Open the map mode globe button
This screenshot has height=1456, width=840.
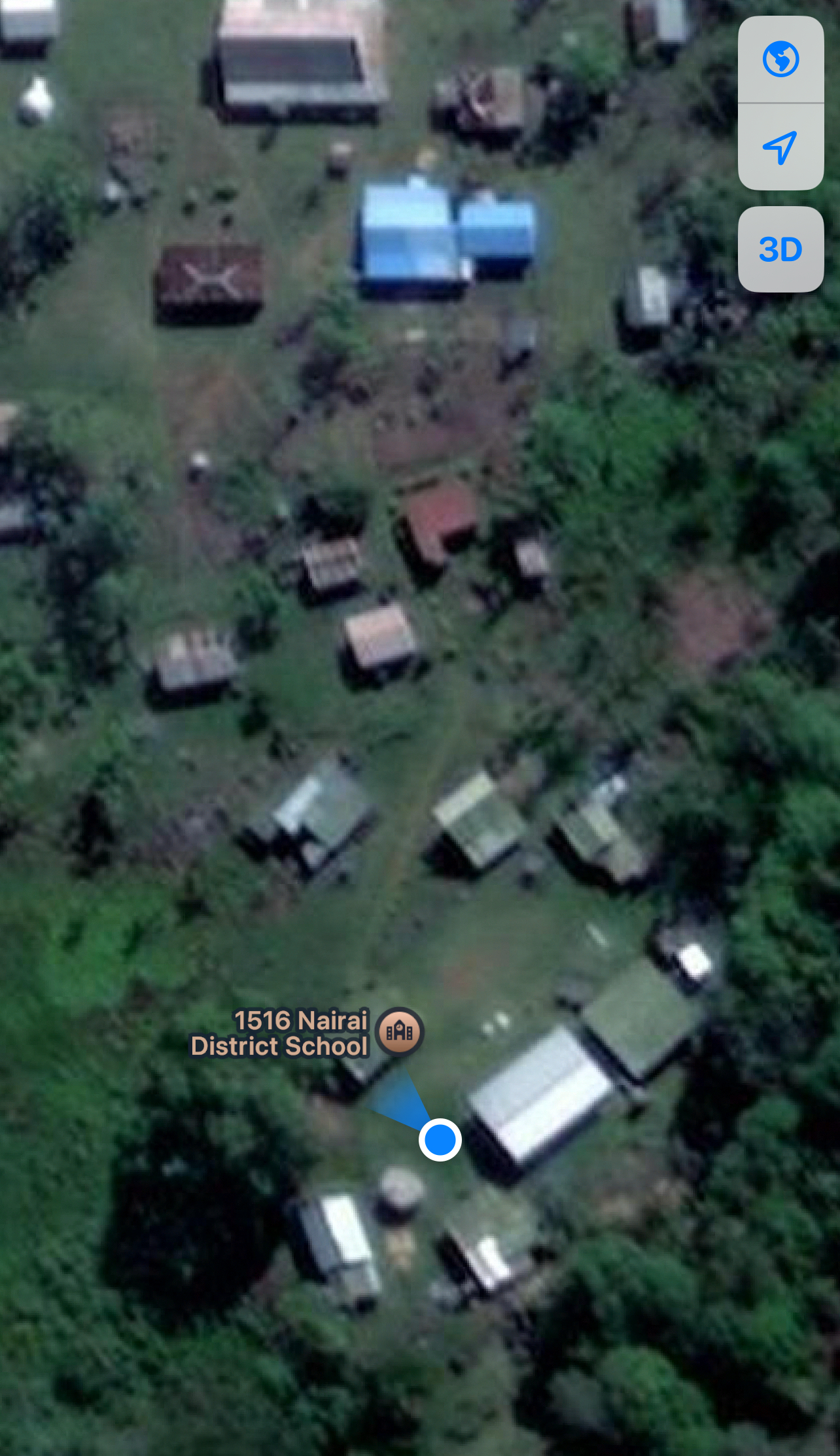point(780,60)
